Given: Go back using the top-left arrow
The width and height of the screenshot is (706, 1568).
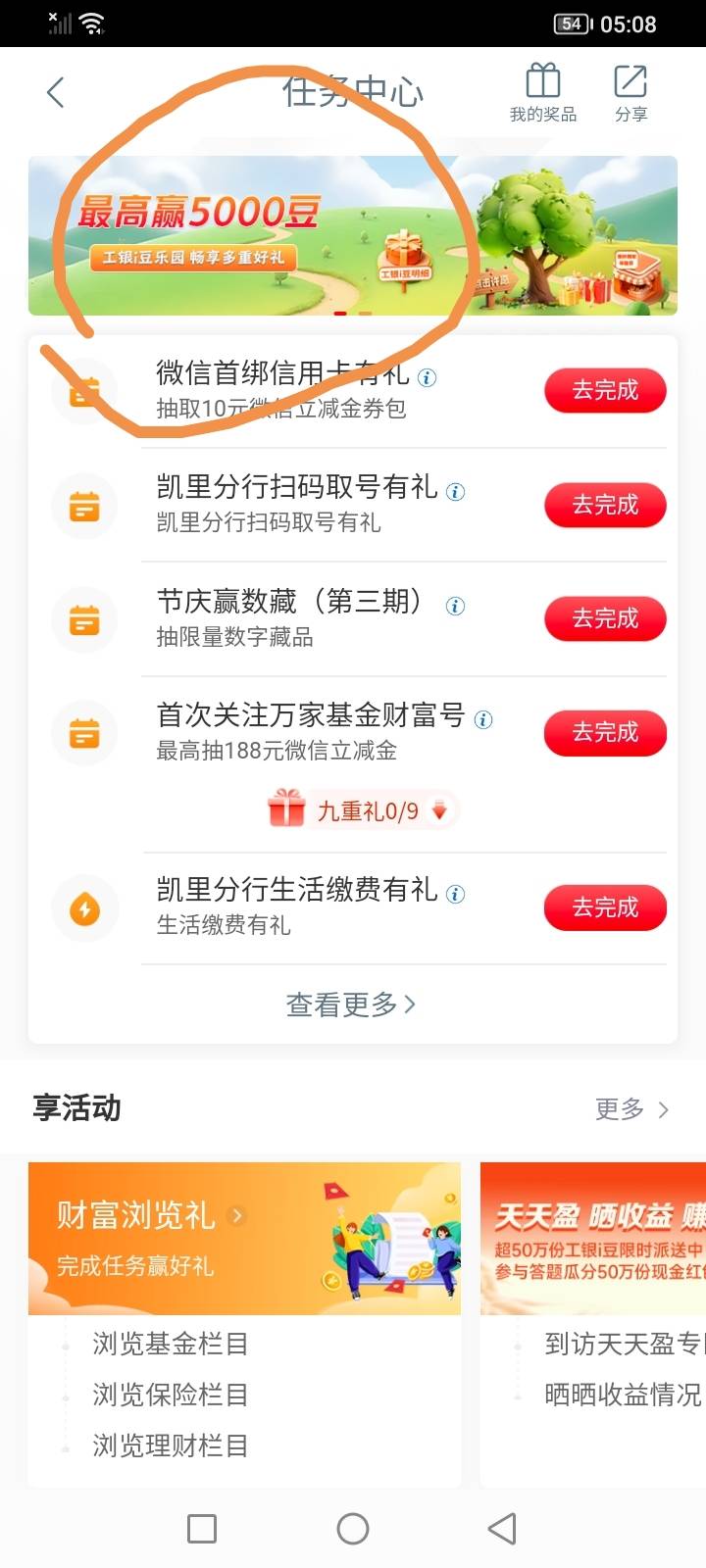Looking at the screenshot, I should pos(56,93).
